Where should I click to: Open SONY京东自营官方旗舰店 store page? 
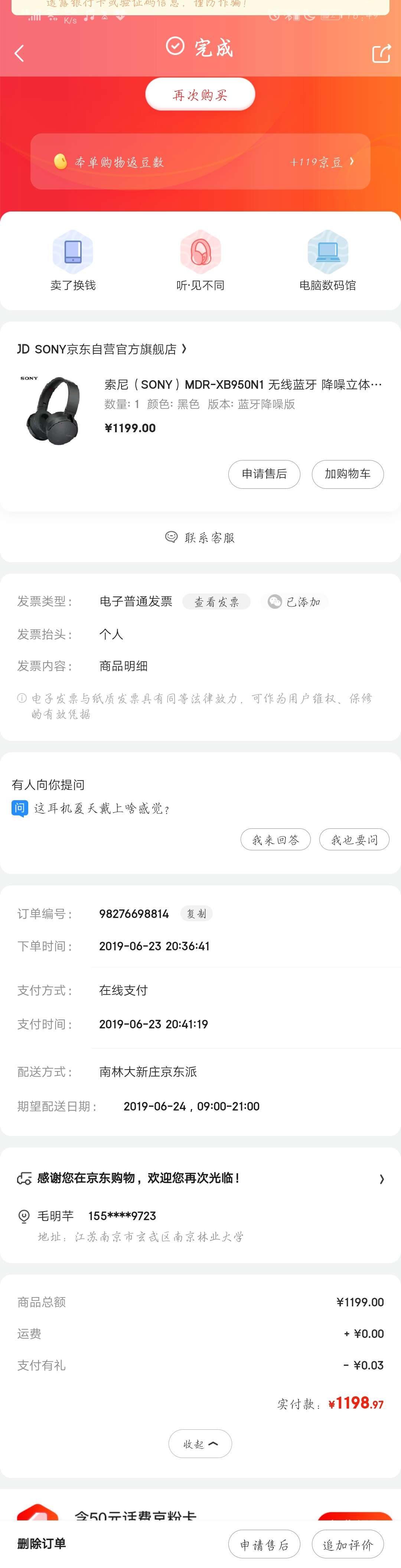pos(102,349)
